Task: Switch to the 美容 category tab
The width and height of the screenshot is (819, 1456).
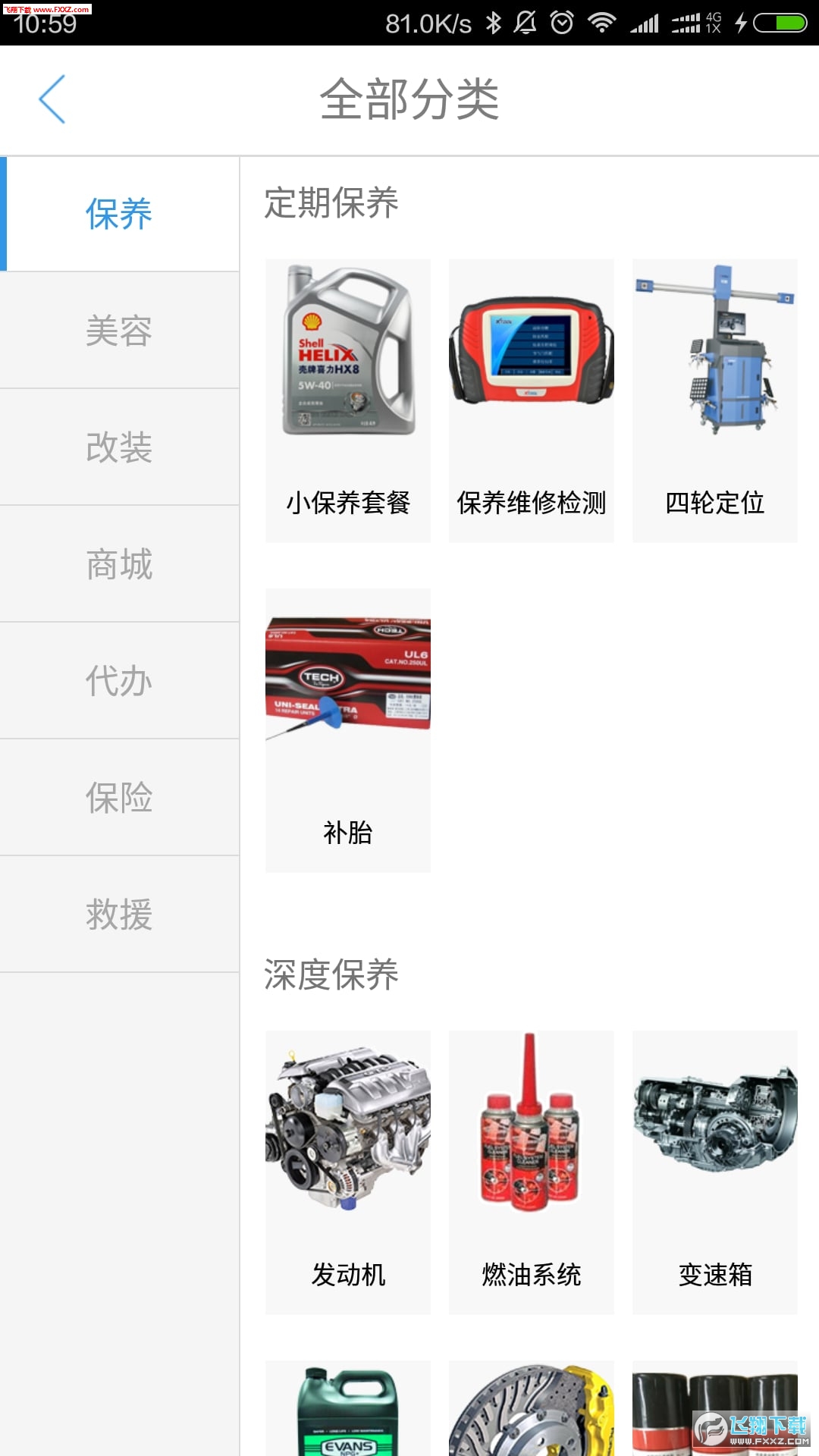Action: (118, 331)
